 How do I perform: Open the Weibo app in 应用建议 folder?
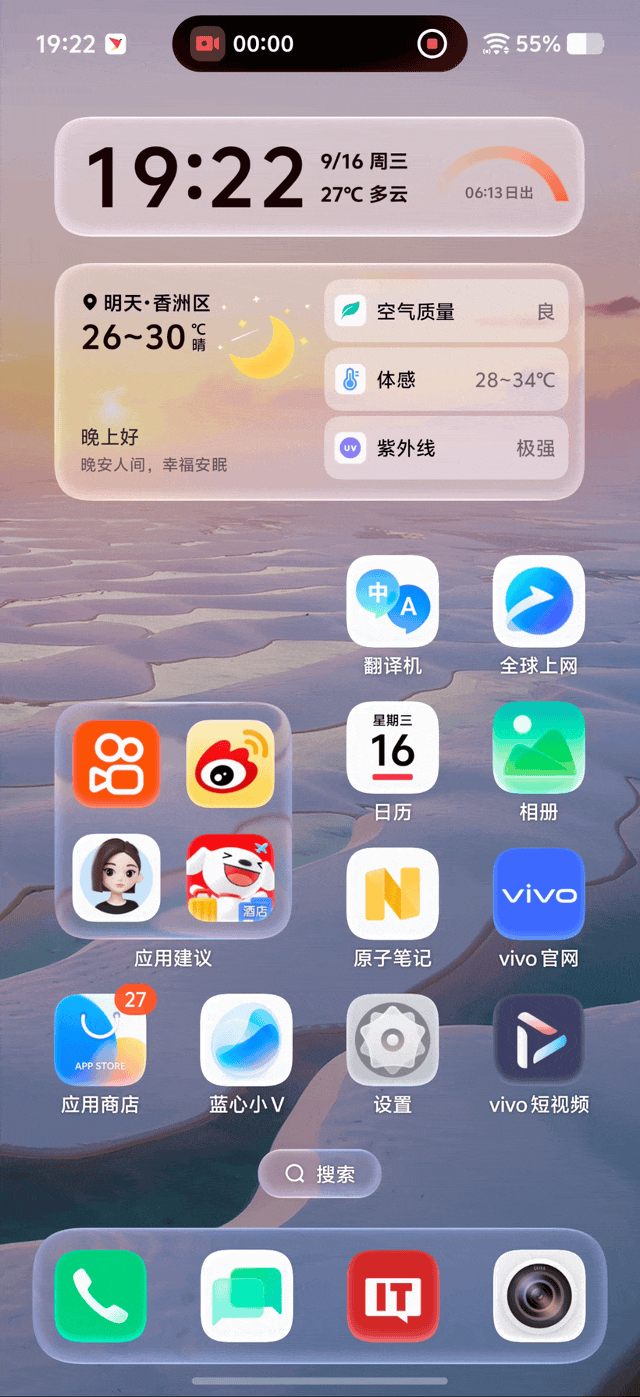[230, 764]
